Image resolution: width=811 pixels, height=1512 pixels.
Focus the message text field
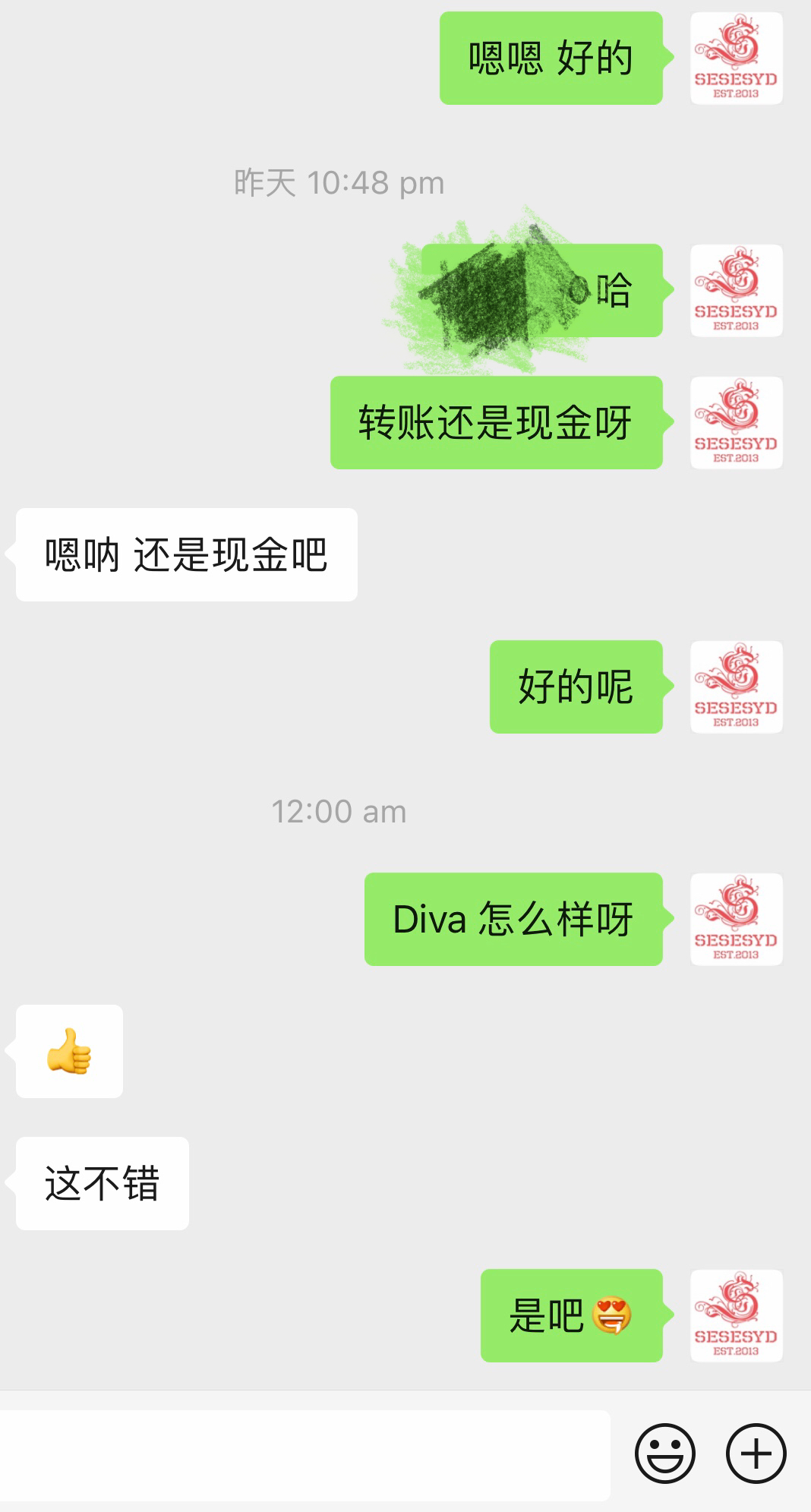click(304, 1454)
